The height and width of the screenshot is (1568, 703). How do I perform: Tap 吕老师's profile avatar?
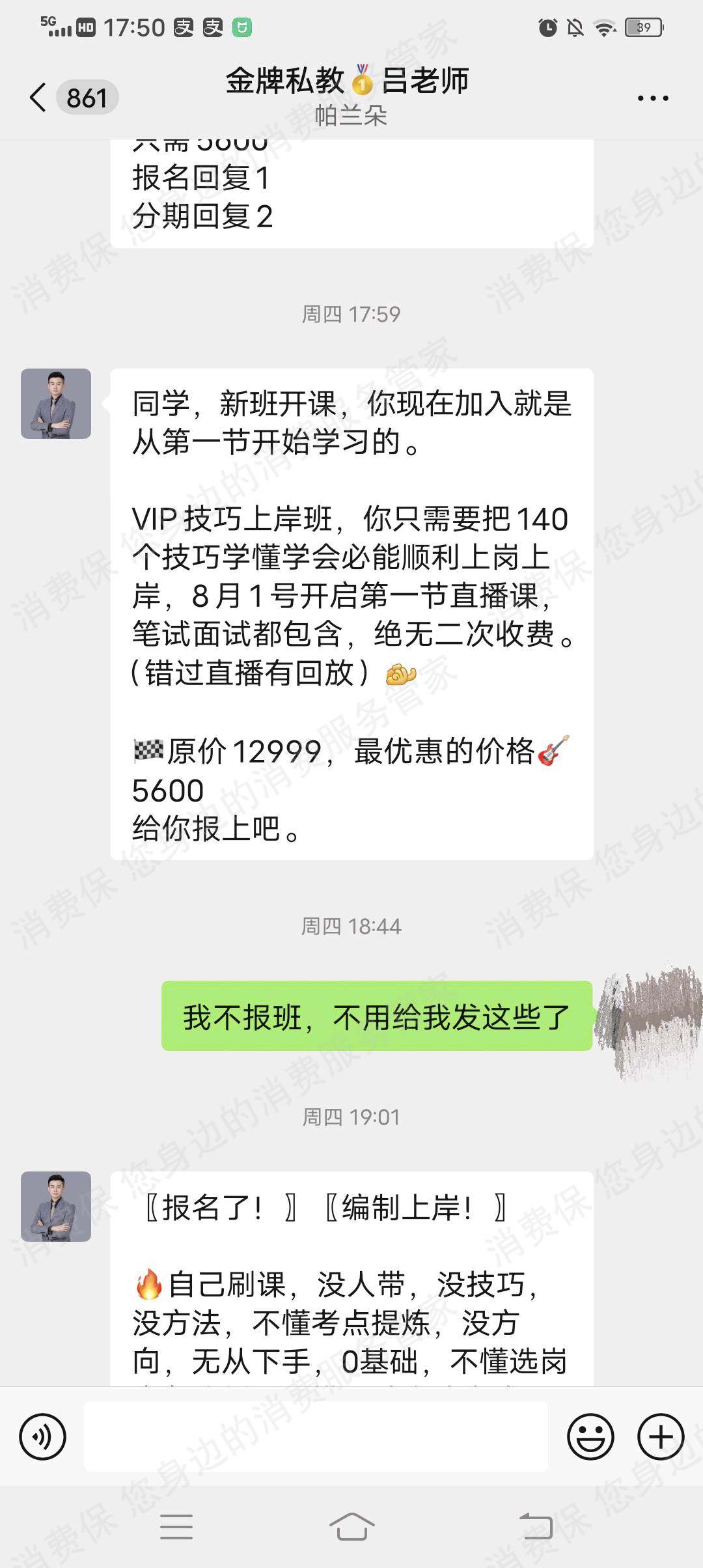[55, 404]
